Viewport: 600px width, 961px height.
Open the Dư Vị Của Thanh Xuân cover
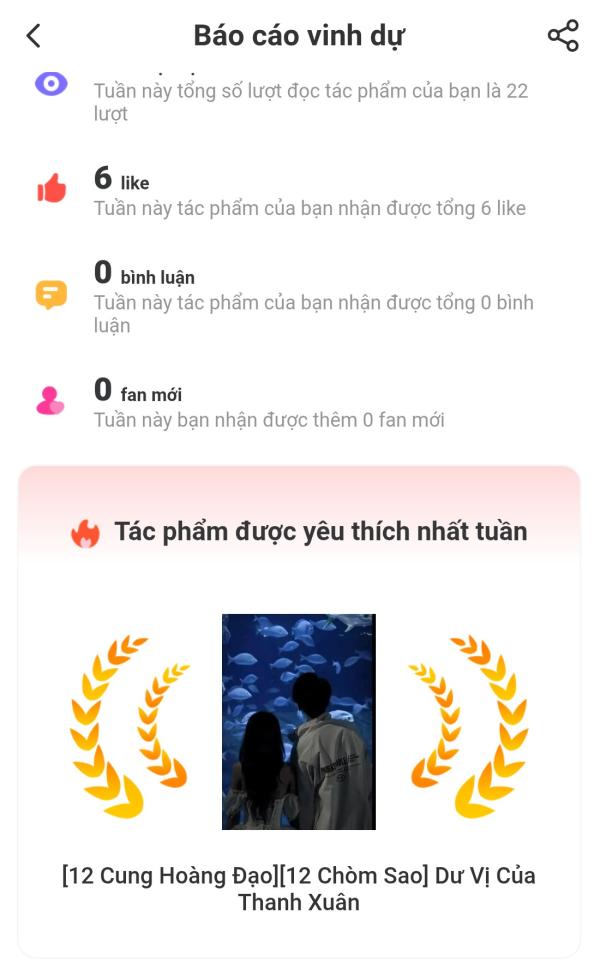click(298, 721)
